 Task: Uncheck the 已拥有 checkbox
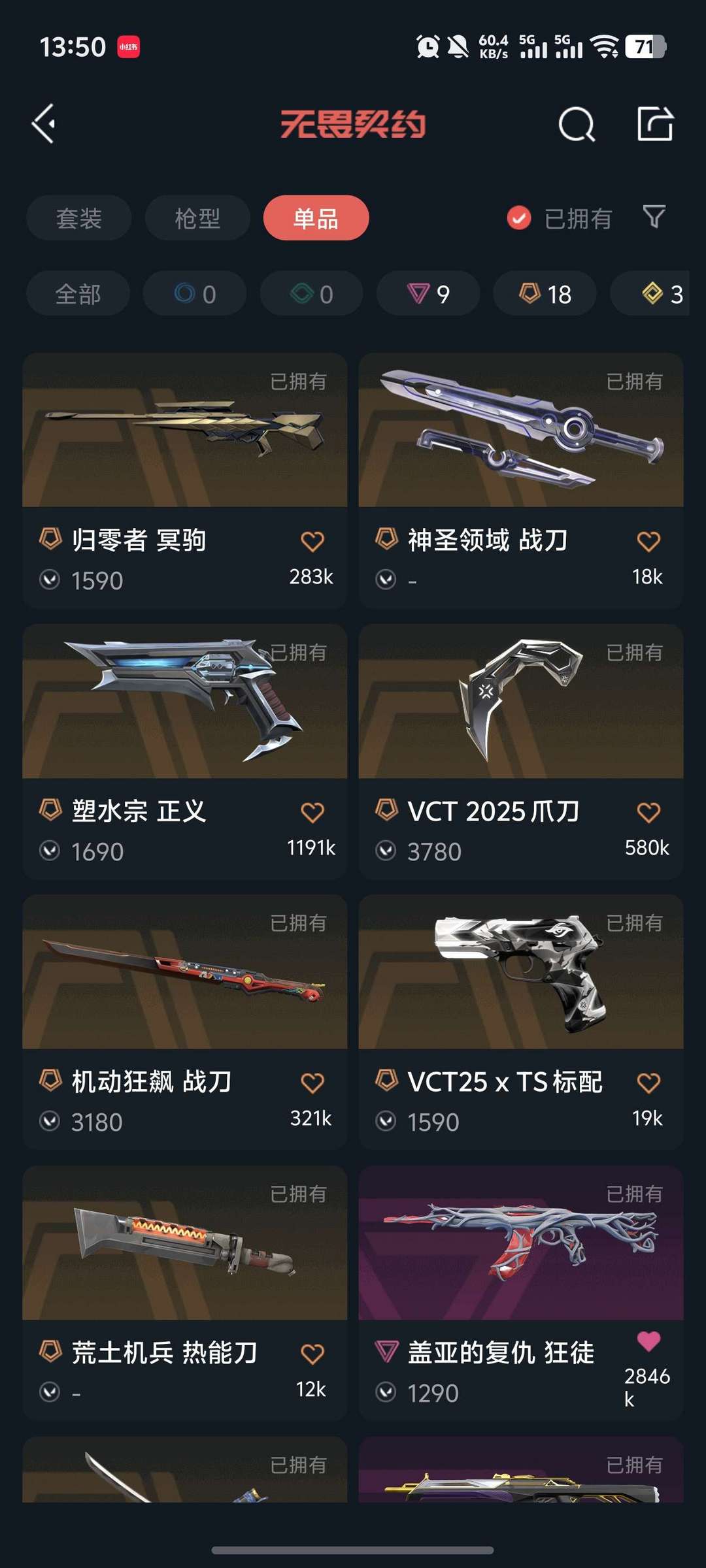[519, 218]
